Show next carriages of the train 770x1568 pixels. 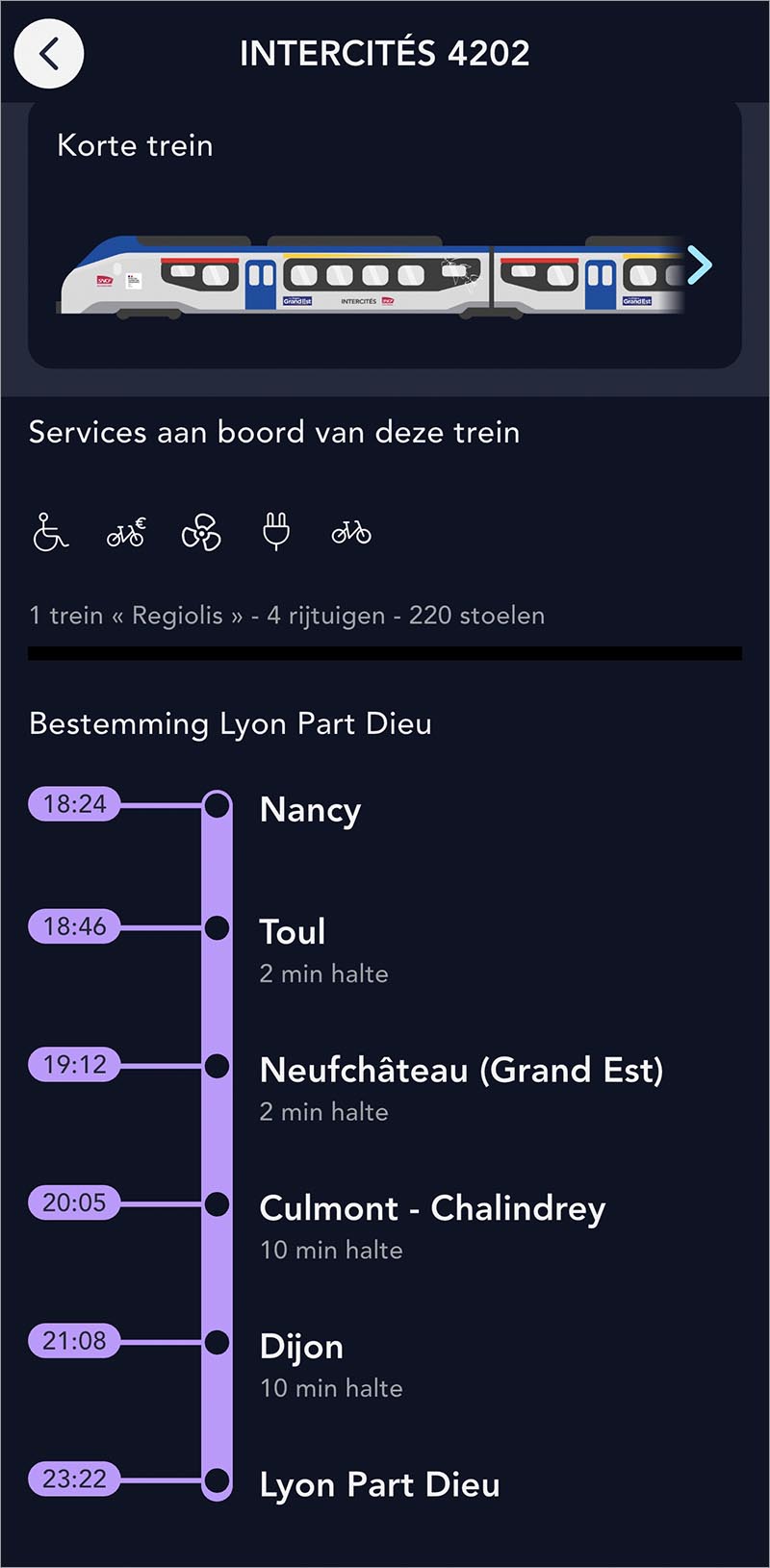coord(701,265)
